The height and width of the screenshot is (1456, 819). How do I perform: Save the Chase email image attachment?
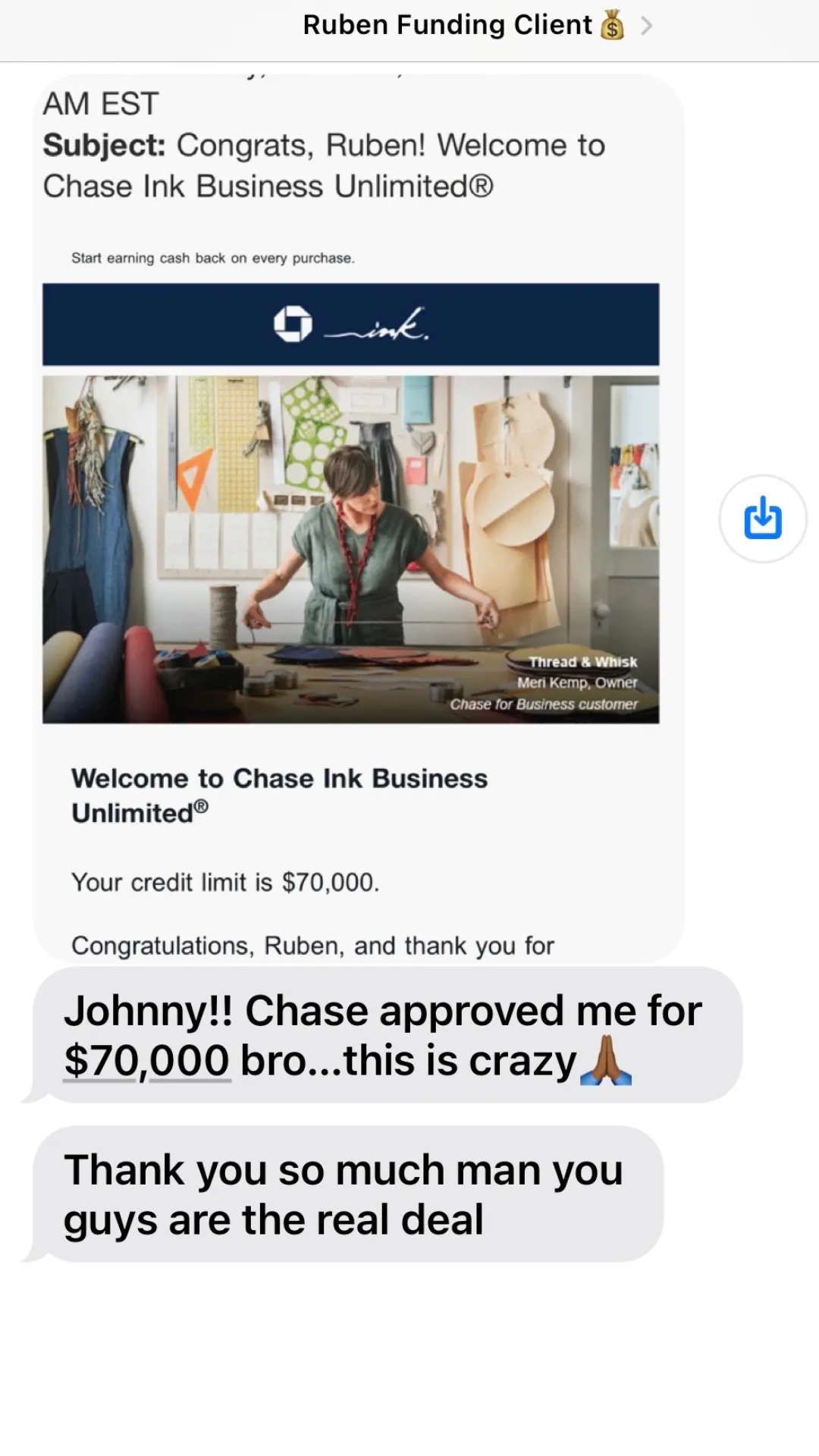pos(762,519)
